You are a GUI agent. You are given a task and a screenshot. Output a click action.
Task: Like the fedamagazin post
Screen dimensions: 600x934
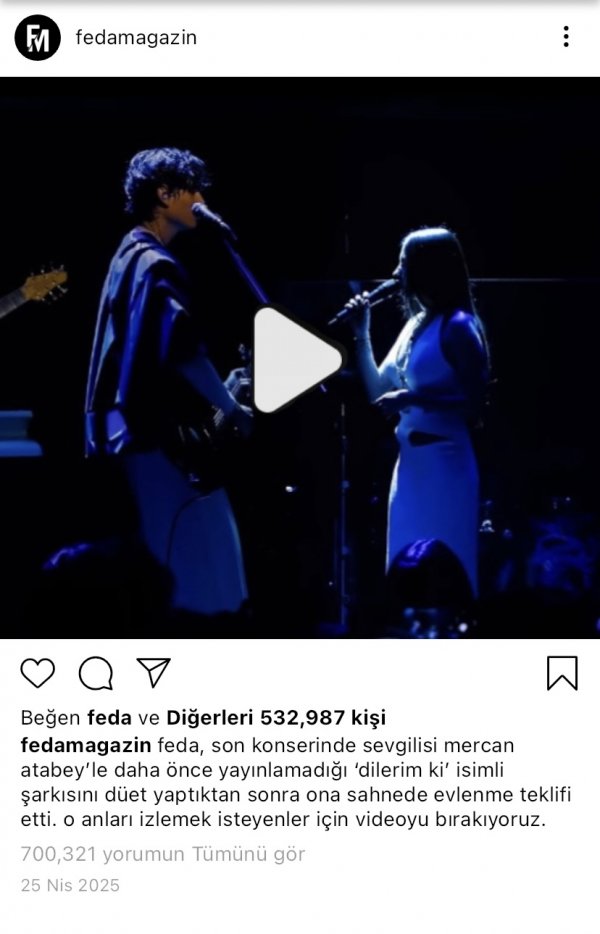[x=38, y=673]
